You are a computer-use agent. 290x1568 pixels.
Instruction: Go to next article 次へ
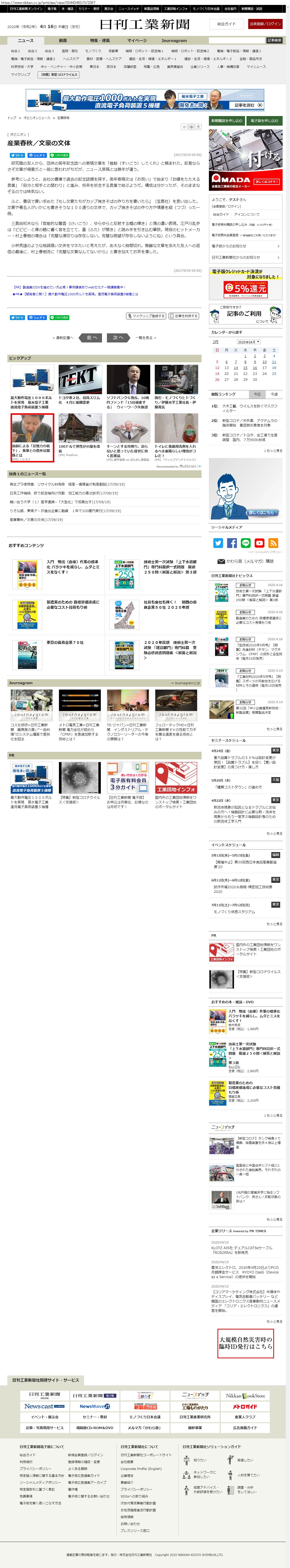click(x=118, y=337)
